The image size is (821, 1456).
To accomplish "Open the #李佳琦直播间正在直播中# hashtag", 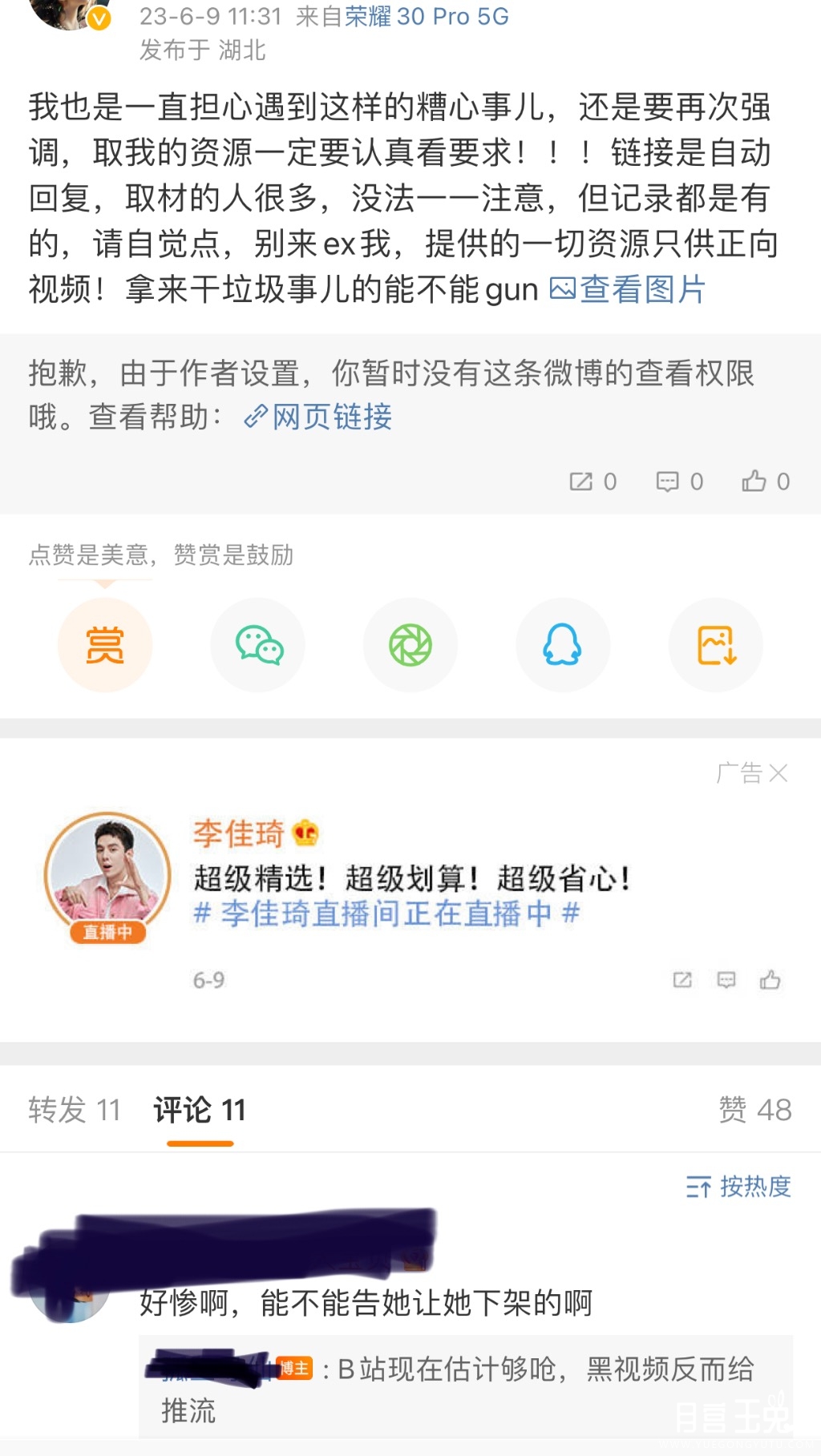I will click(x=386, y=914).
